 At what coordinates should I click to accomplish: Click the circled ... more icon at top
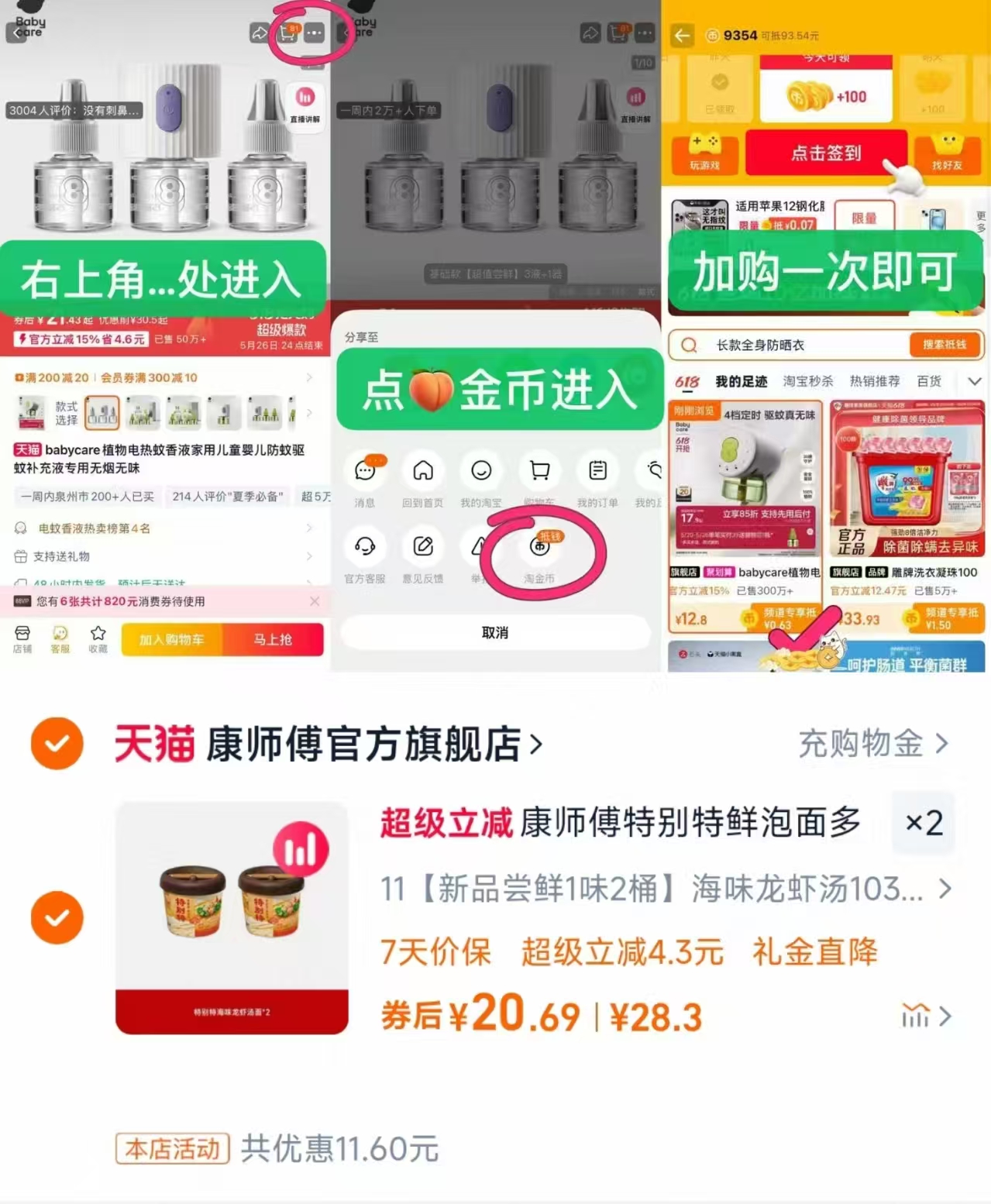[x=314, y=34]
